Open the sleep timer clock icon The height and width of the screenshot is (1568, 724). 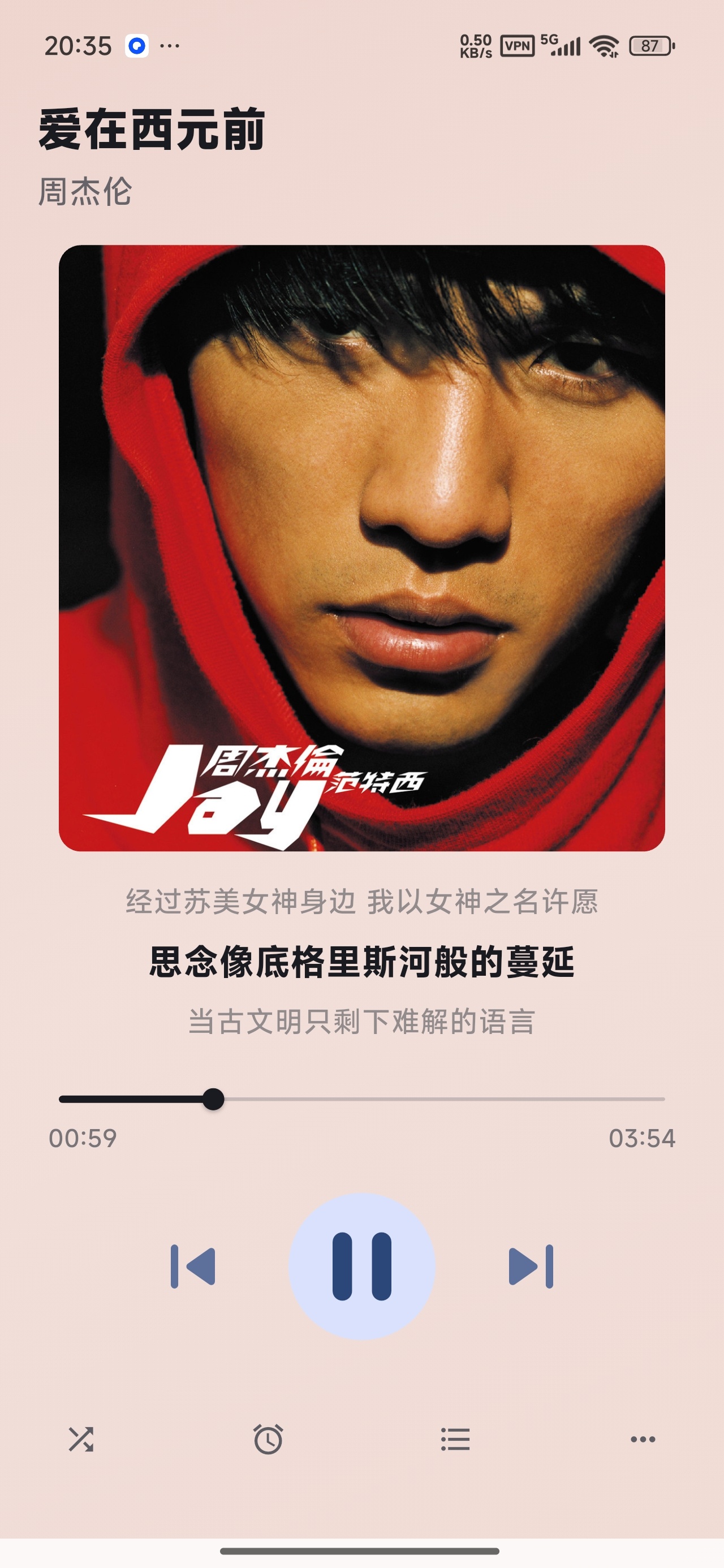268,1439
